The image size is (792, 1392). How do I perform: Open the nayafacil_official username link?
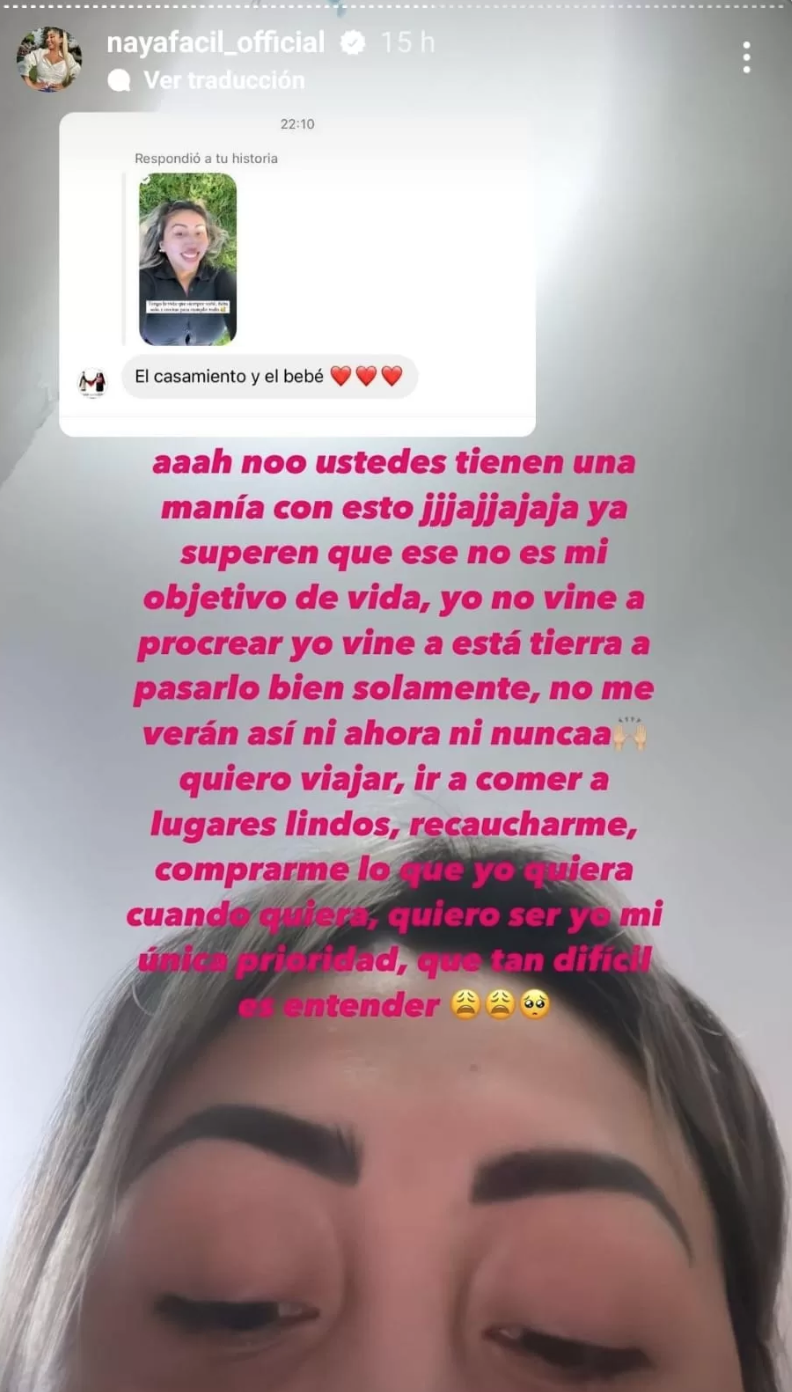coord(216,42)
